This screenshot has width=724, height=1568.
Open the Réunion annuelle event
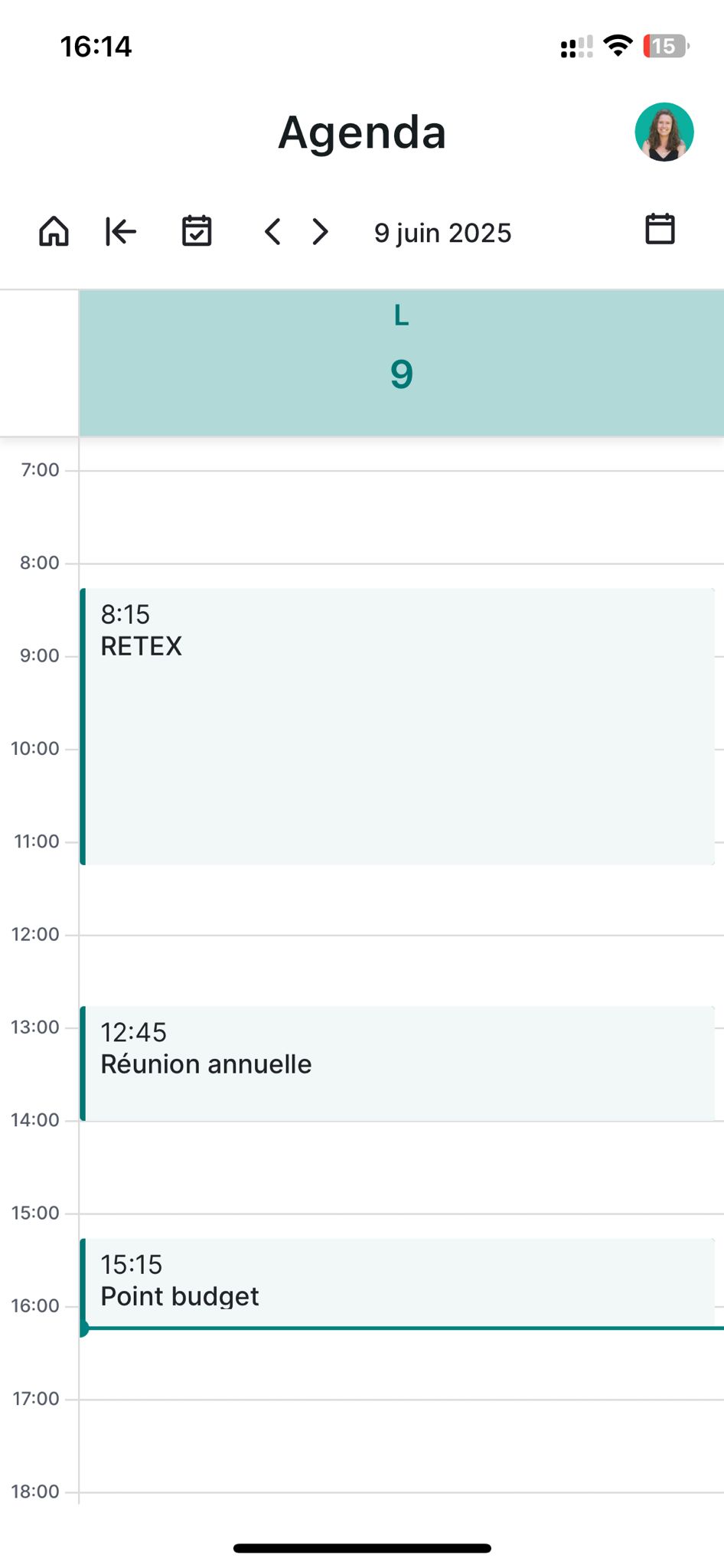(x=397, y=1063)
